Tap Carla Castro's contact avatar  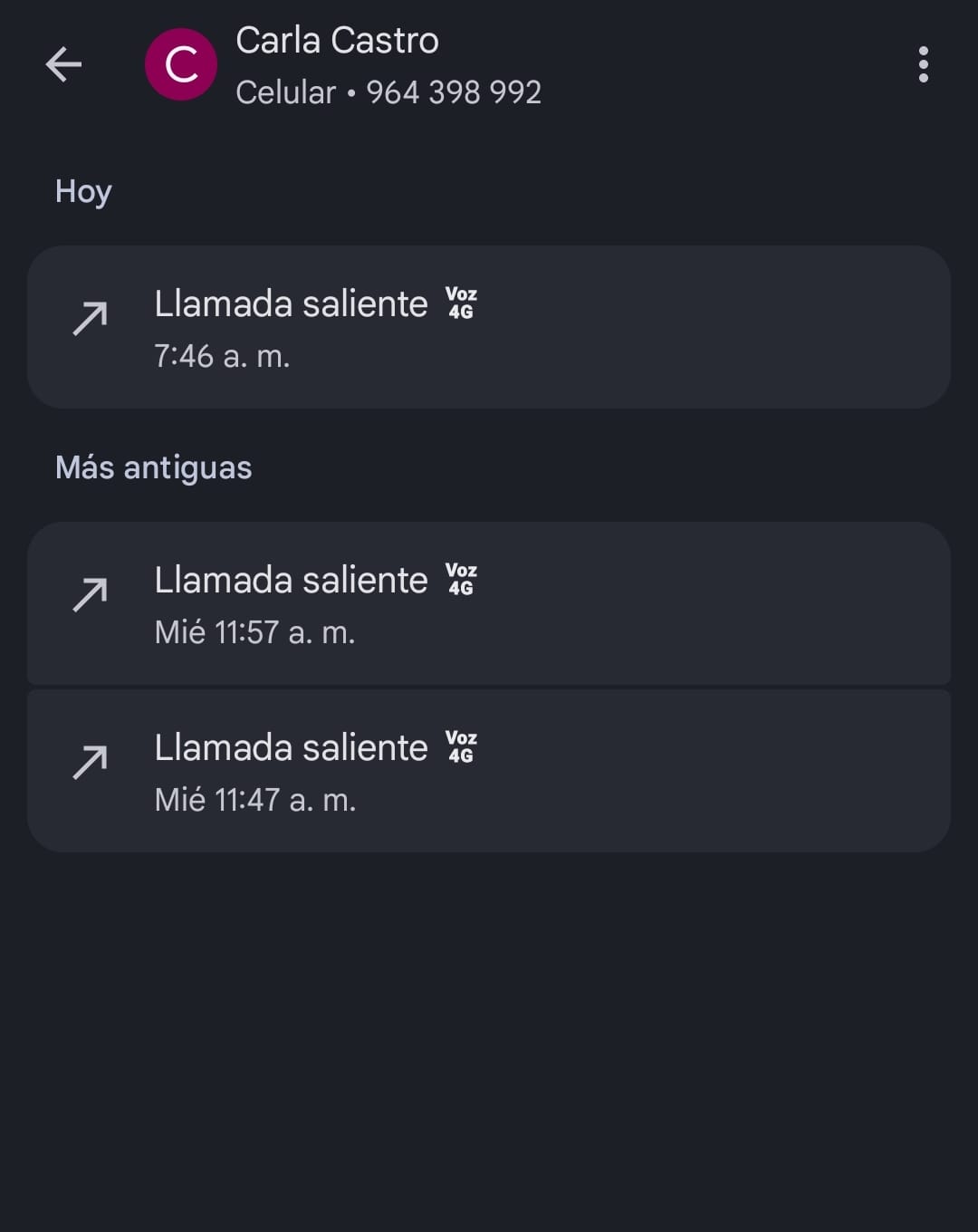pos(181,64)
